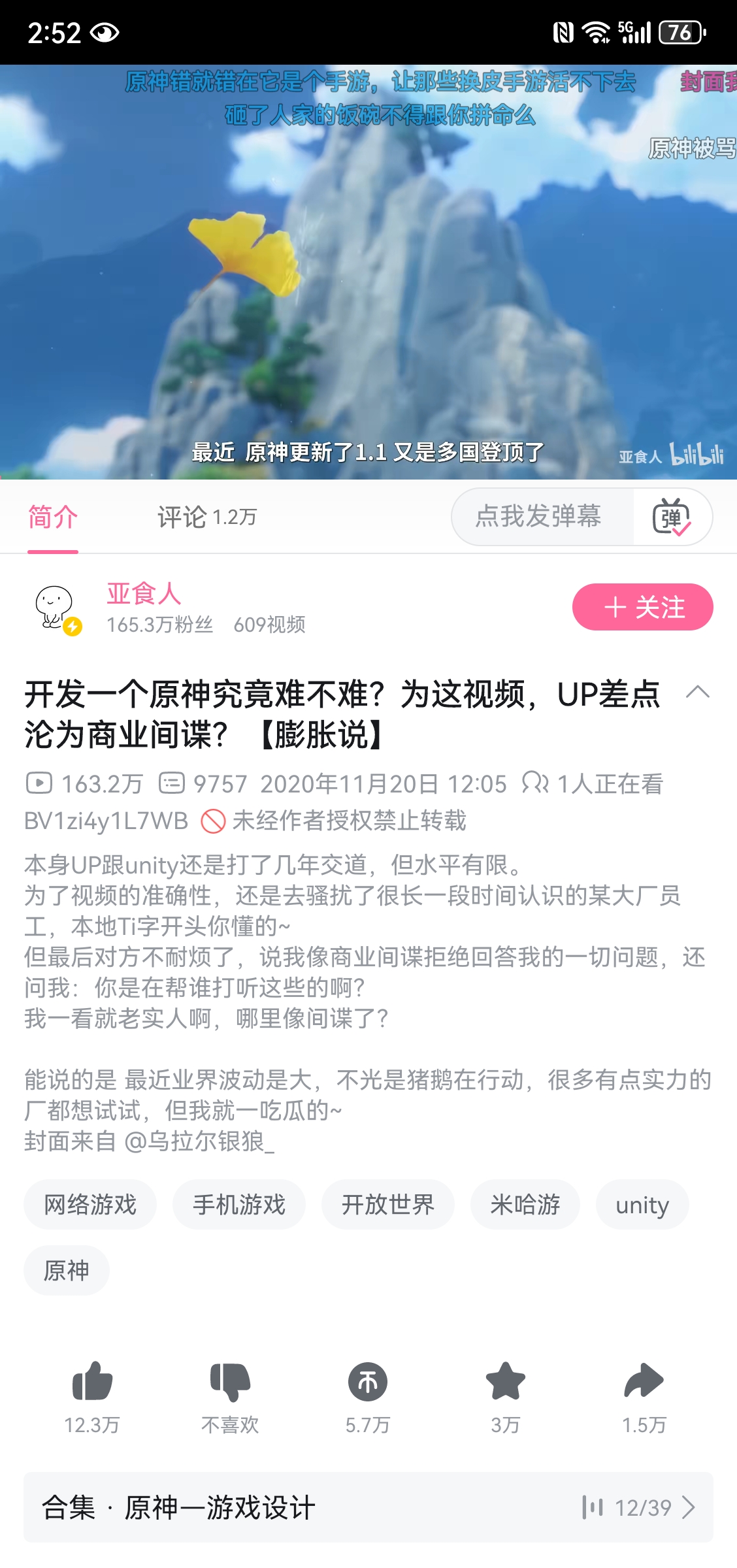Open the 原神 tag
The width and height of the screenshot is (737, 1568).
coord(67,1270)
